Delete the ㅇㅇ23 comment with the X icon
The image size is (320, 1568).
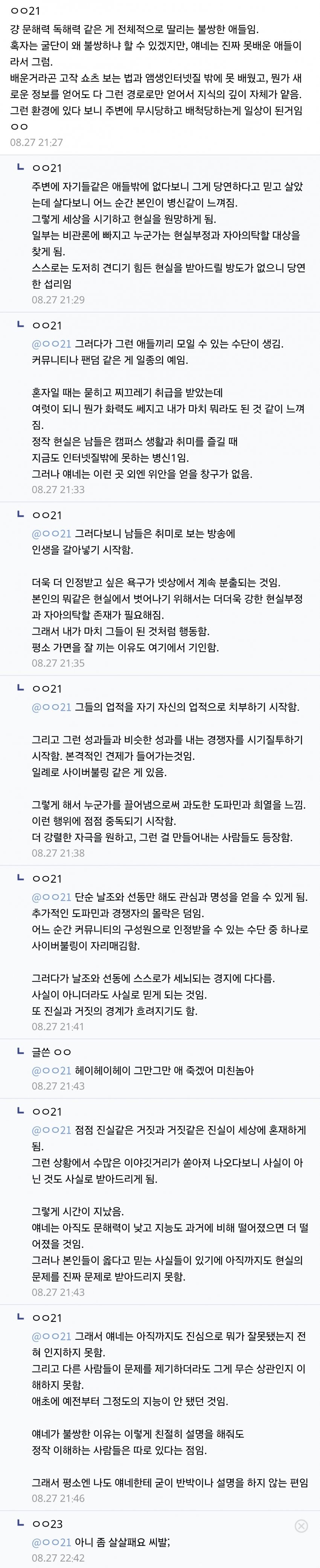point(301,1525)
